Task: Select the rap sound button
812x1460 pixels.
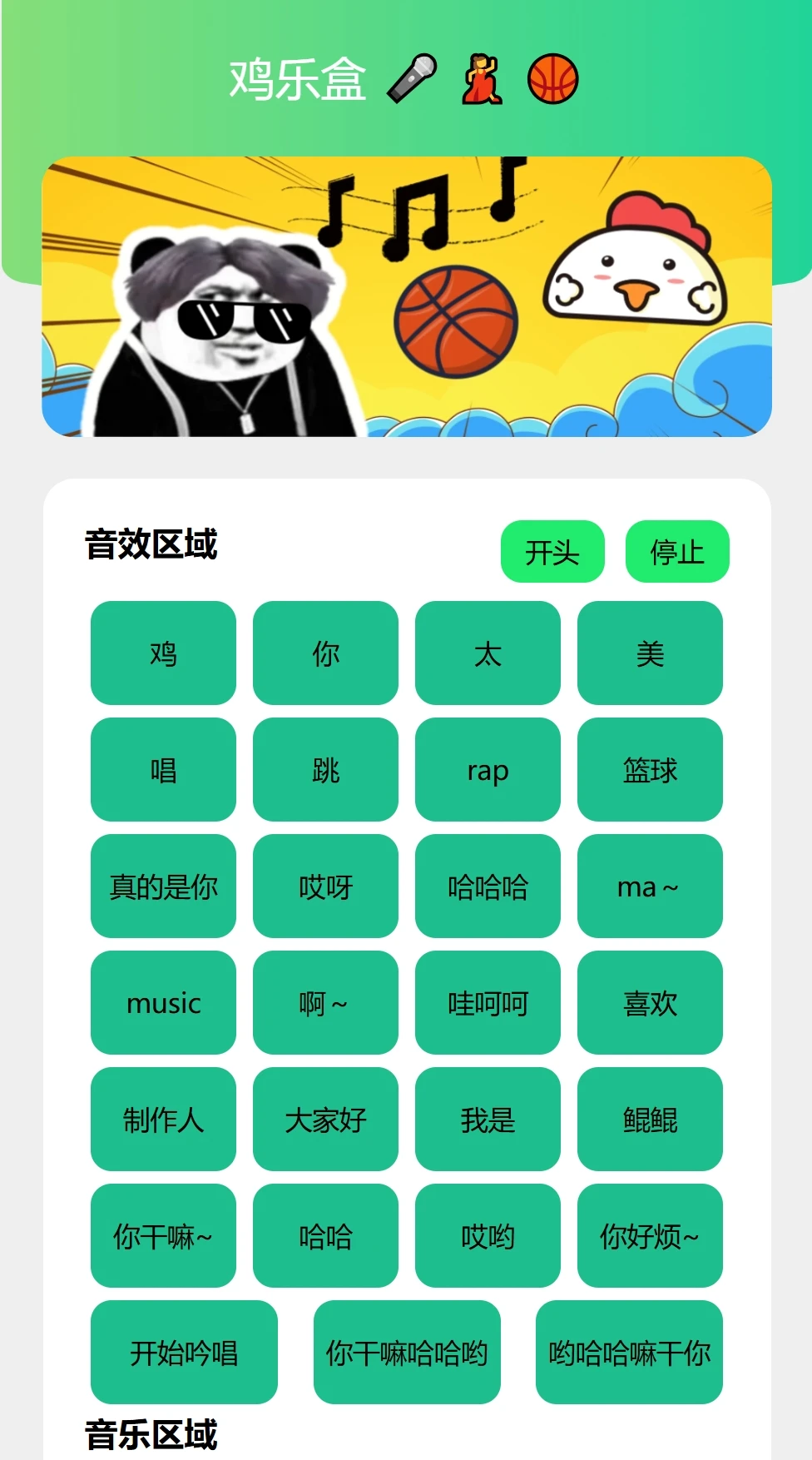Action: point(488,770)
